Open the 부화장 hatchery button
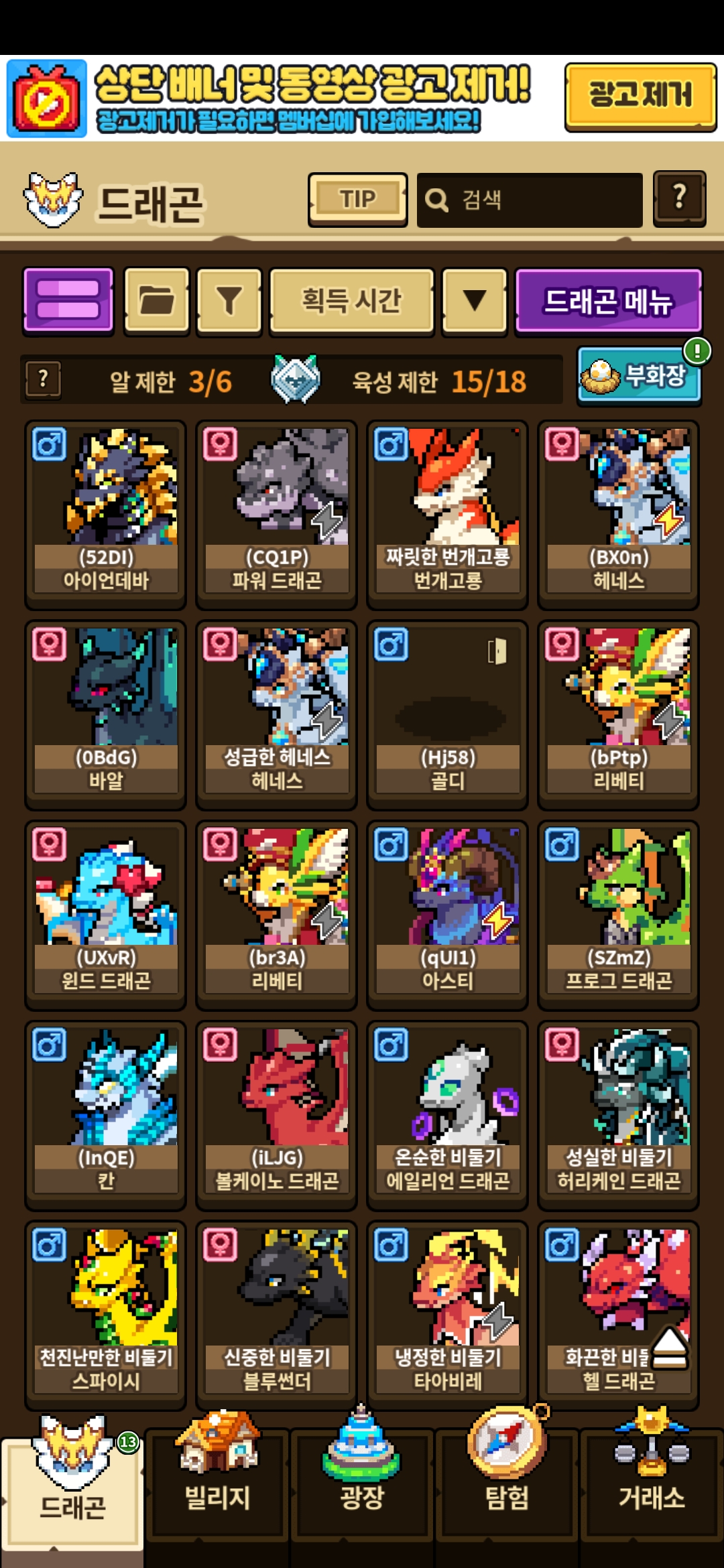The height and width of the screenshot is (1568, 724). point(640,375)
